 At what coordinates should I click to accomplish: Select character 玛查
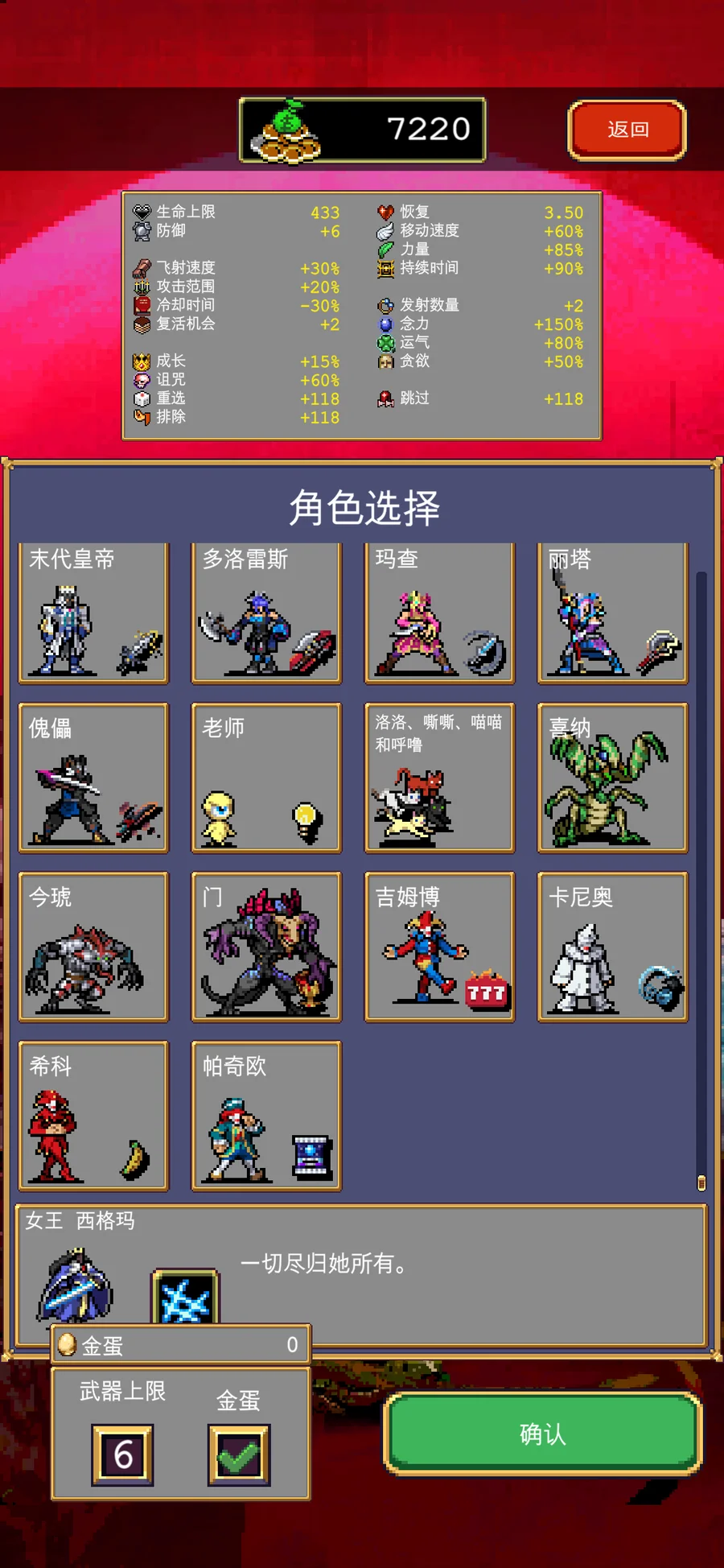pos(439,613)
